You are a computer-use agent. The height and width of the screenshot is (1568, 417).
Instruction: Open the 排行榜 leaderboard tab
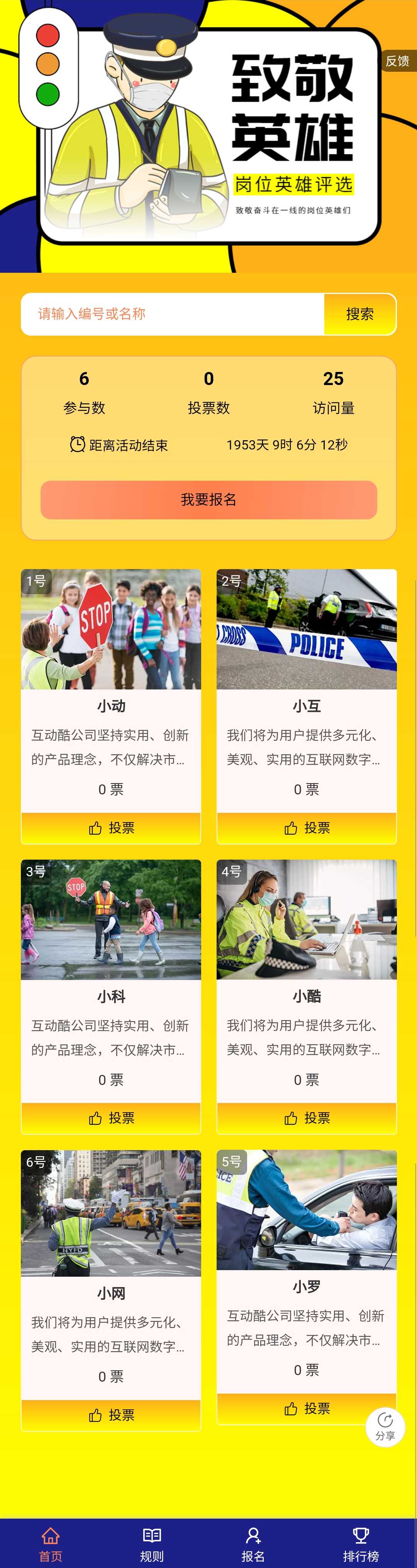pos(360,1544)
